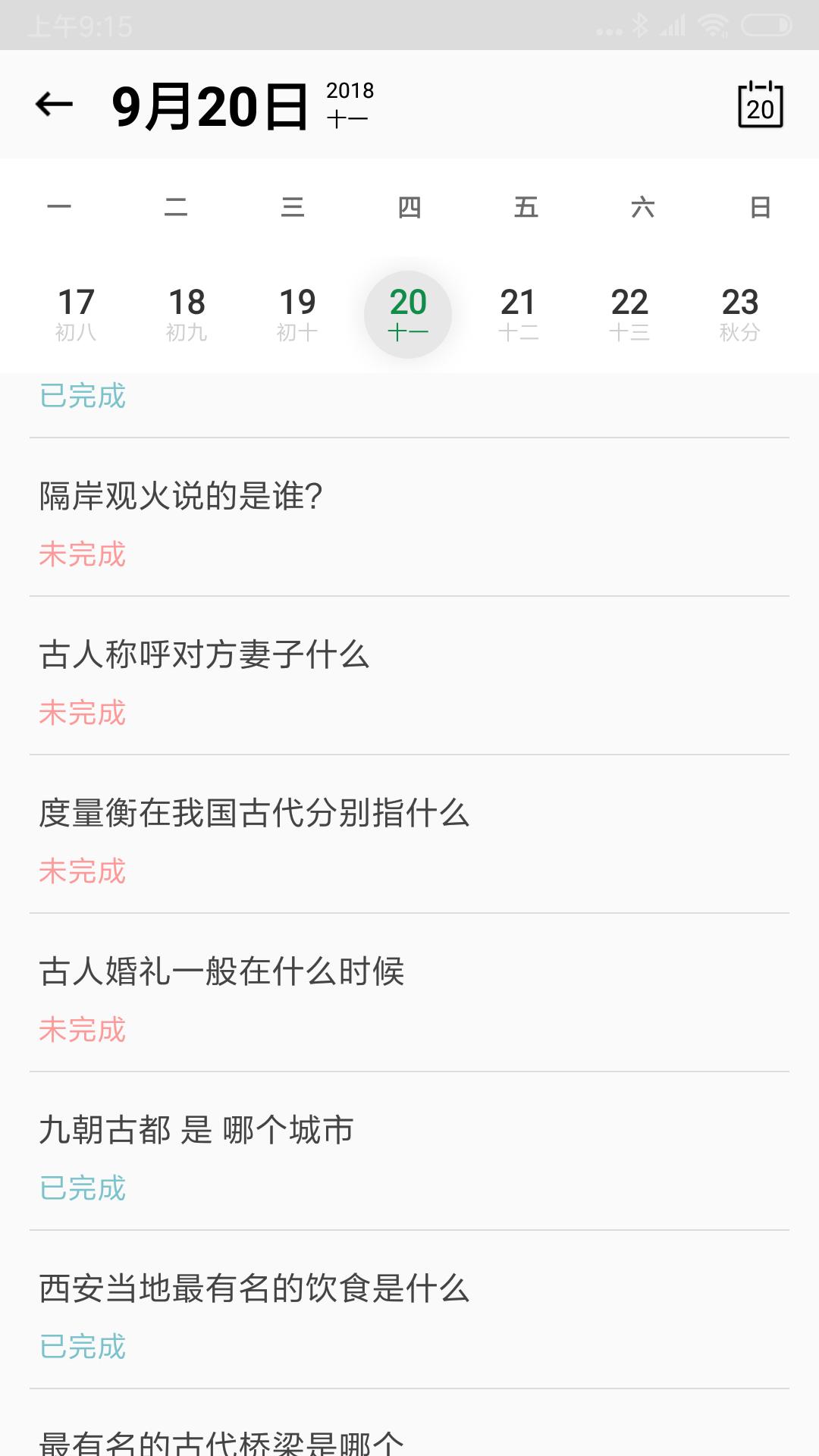Tap 未完成 under 隔岸观火说的是谁
Screen dimensions: 819x1456
83,556
